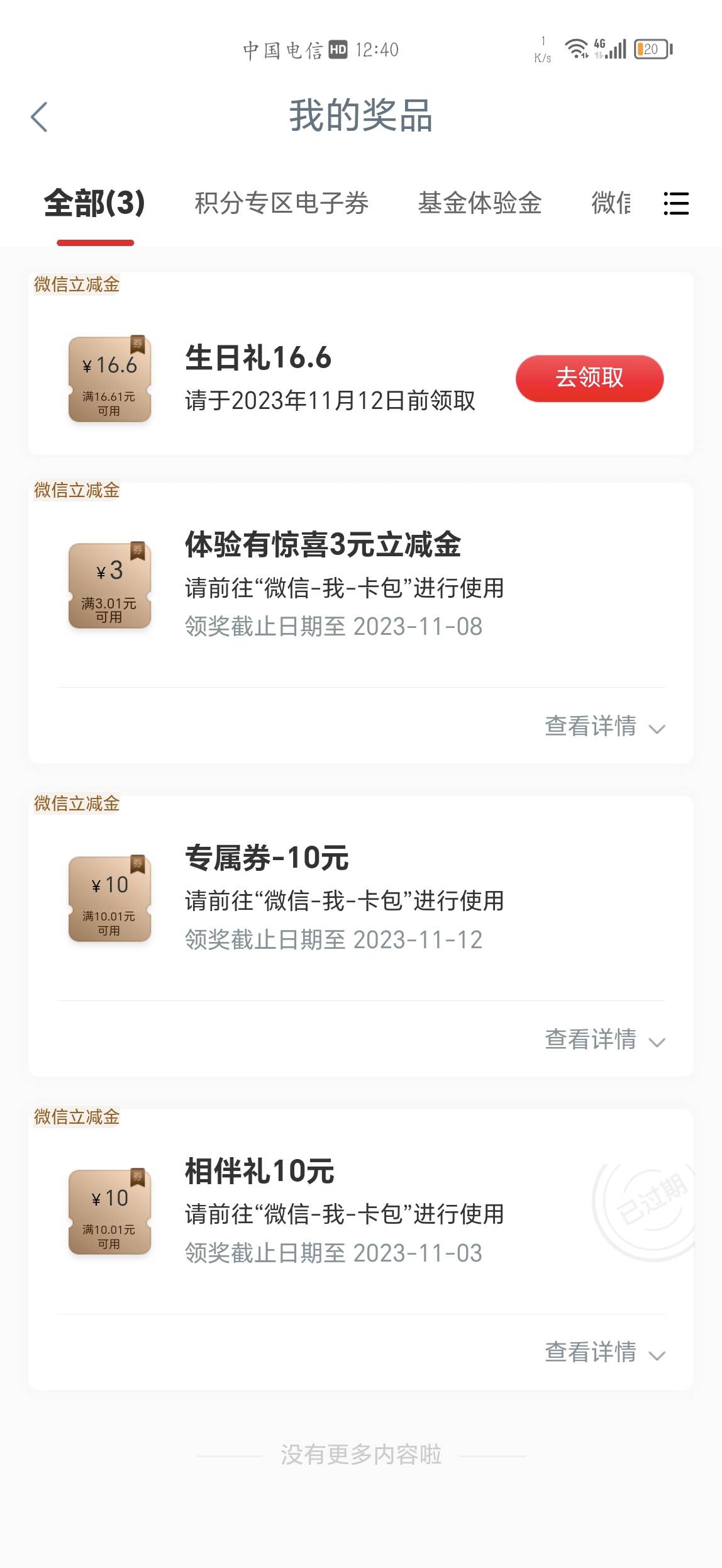Go back from 我的奖品 page
The image size is (722, 1568).
pos(39,117)
